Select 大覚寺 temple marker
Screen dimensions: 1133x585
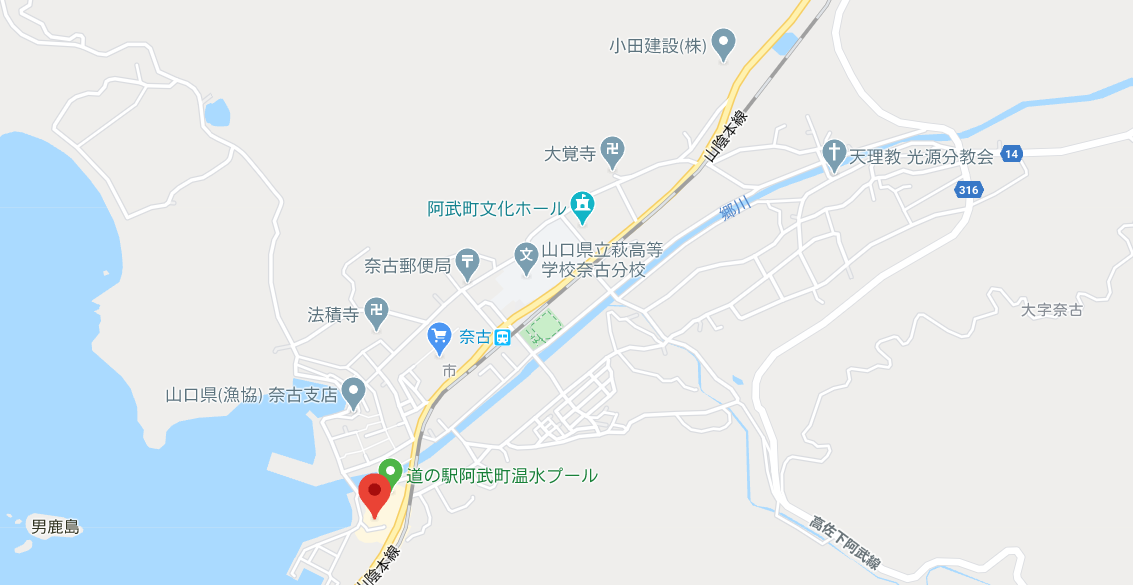click(615, 152)
